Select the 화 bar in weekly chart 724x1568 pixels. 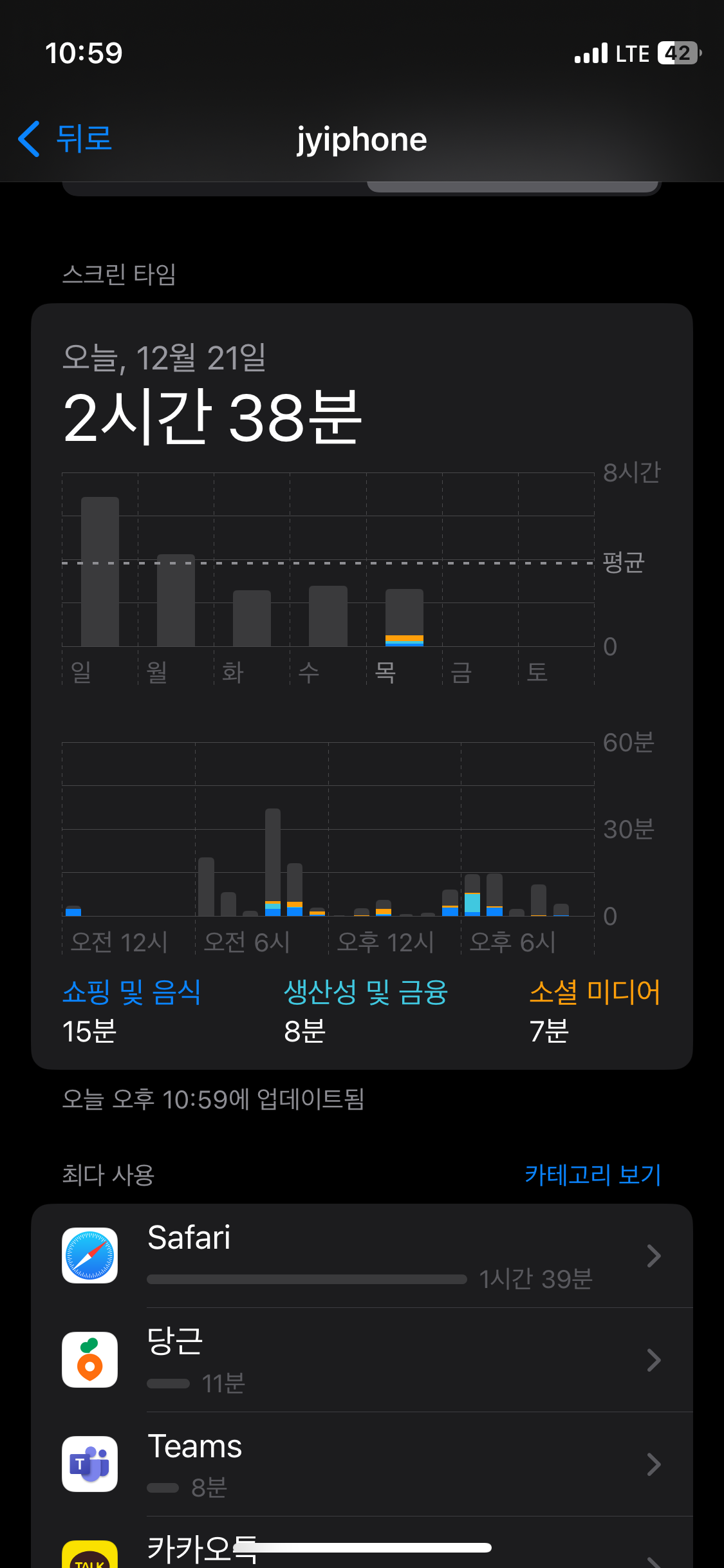252,618
